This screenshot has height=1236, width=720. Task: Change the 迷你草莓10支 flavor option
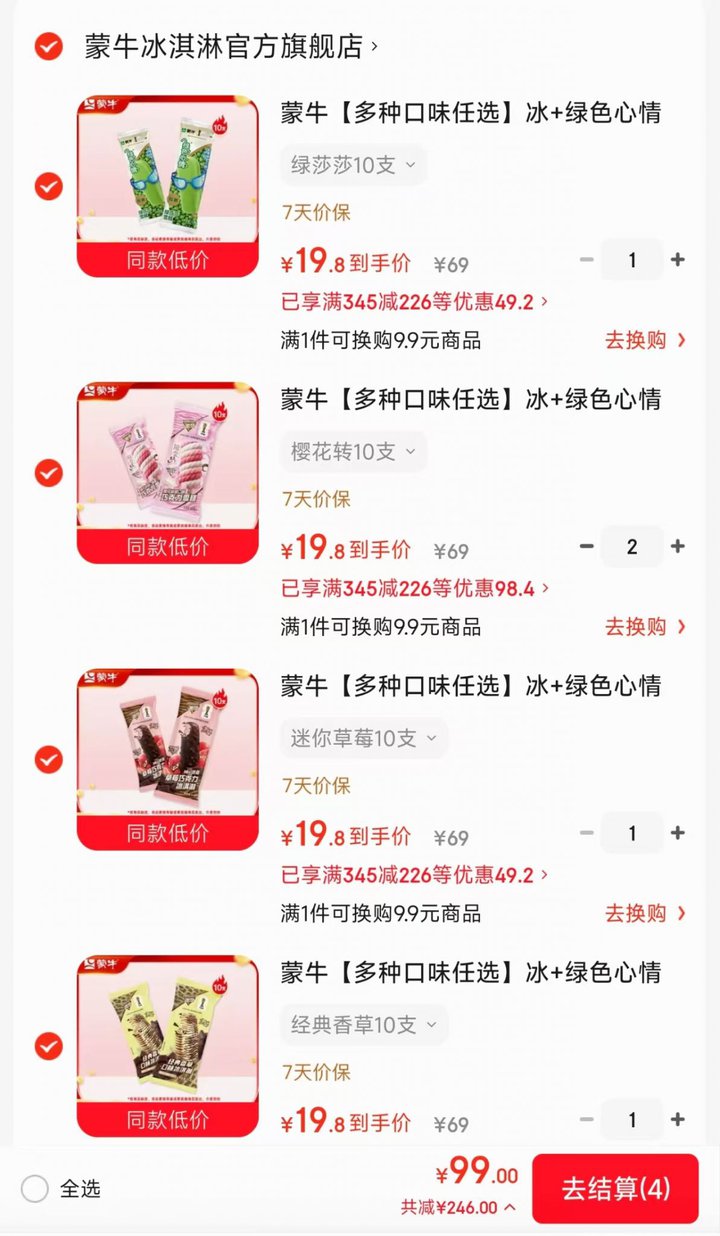[x=363, y=739]
